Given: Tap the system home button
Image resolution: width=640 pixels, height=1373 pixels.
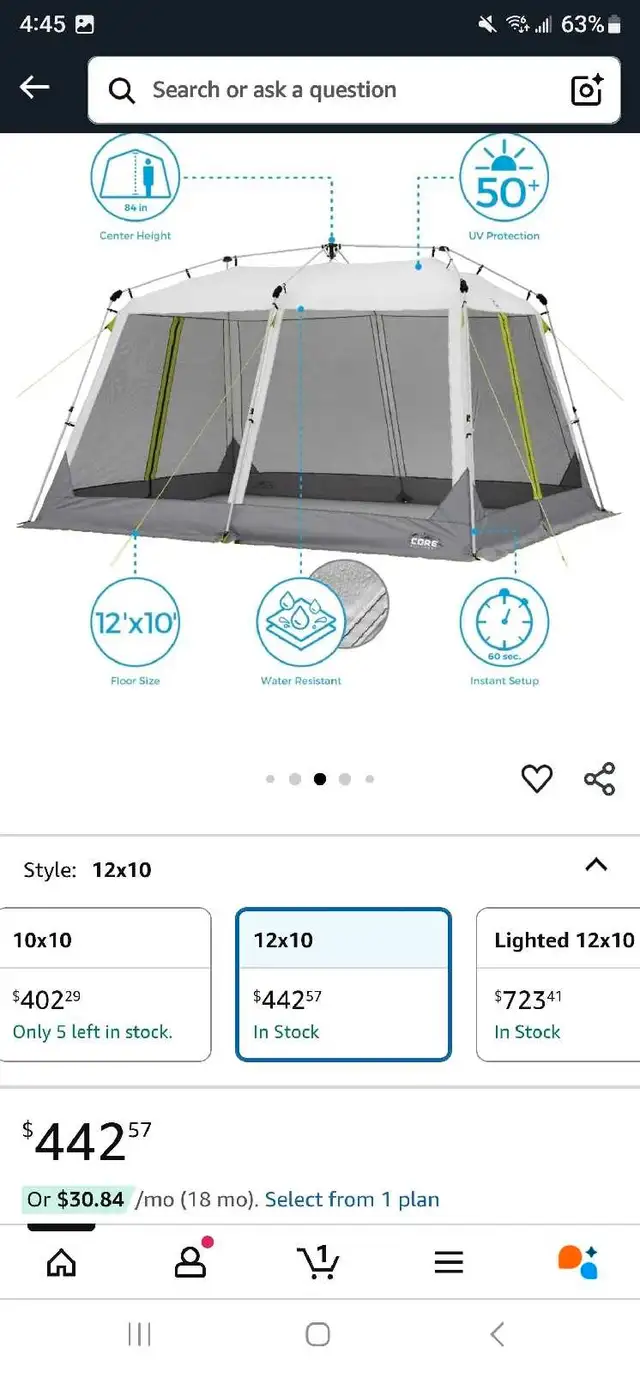Looking at the screenshot, I should click(318, 1334).
